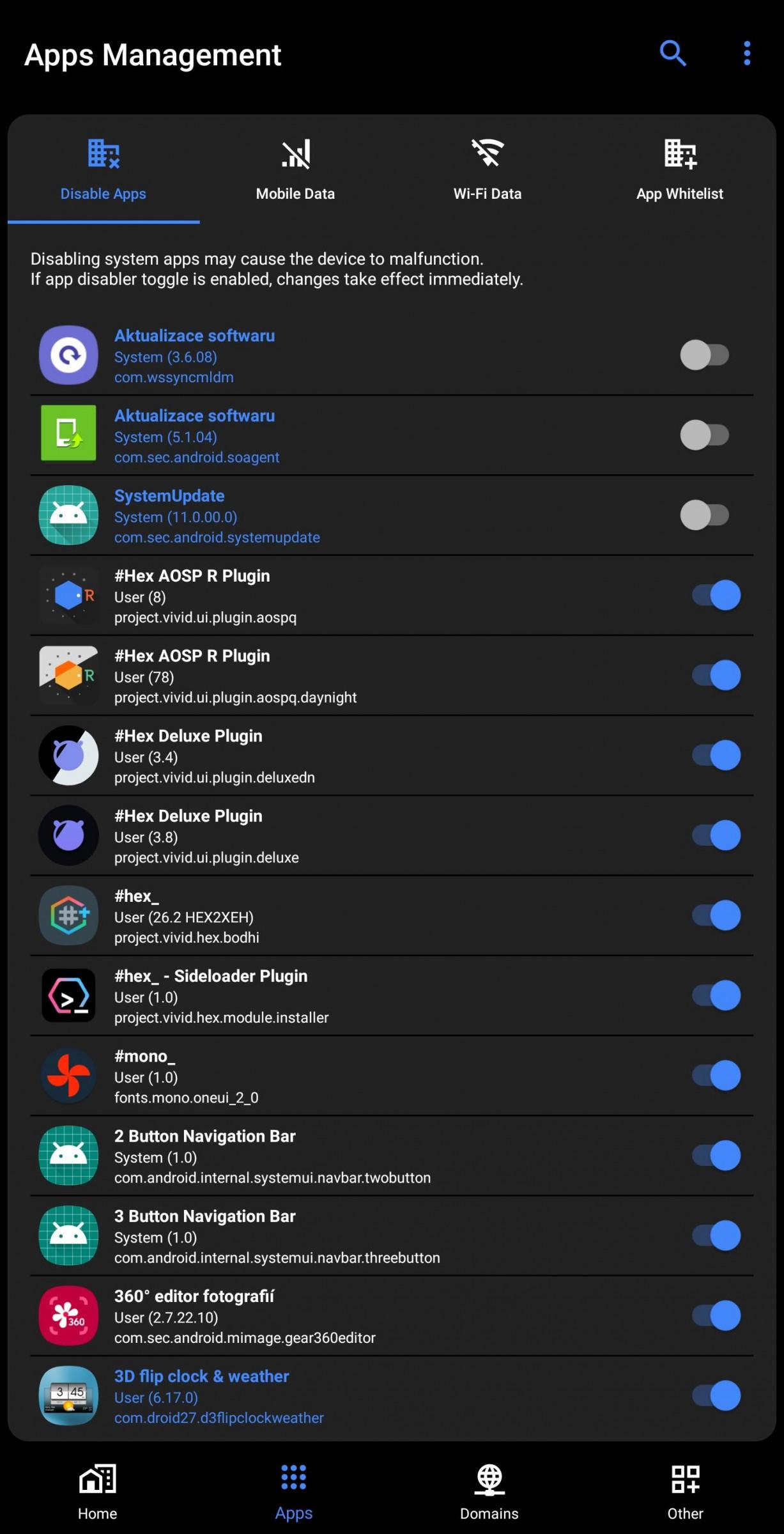Enable the SystemUpdate switch
The height and width of the screenshot is (1534, 784).
click(x=705, y=515)
